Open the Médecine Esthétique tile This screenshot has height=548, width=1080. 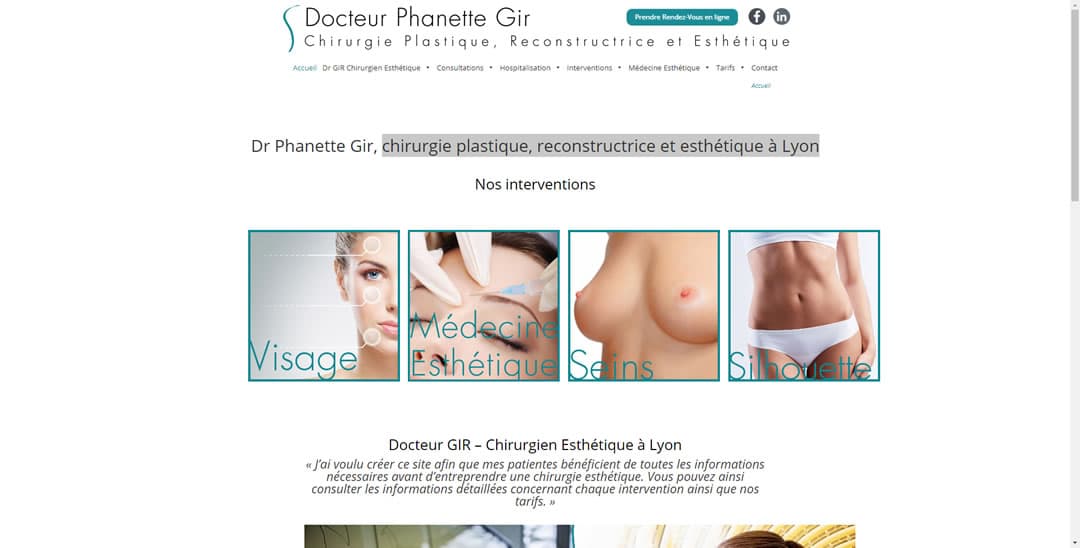click(484, 306)
